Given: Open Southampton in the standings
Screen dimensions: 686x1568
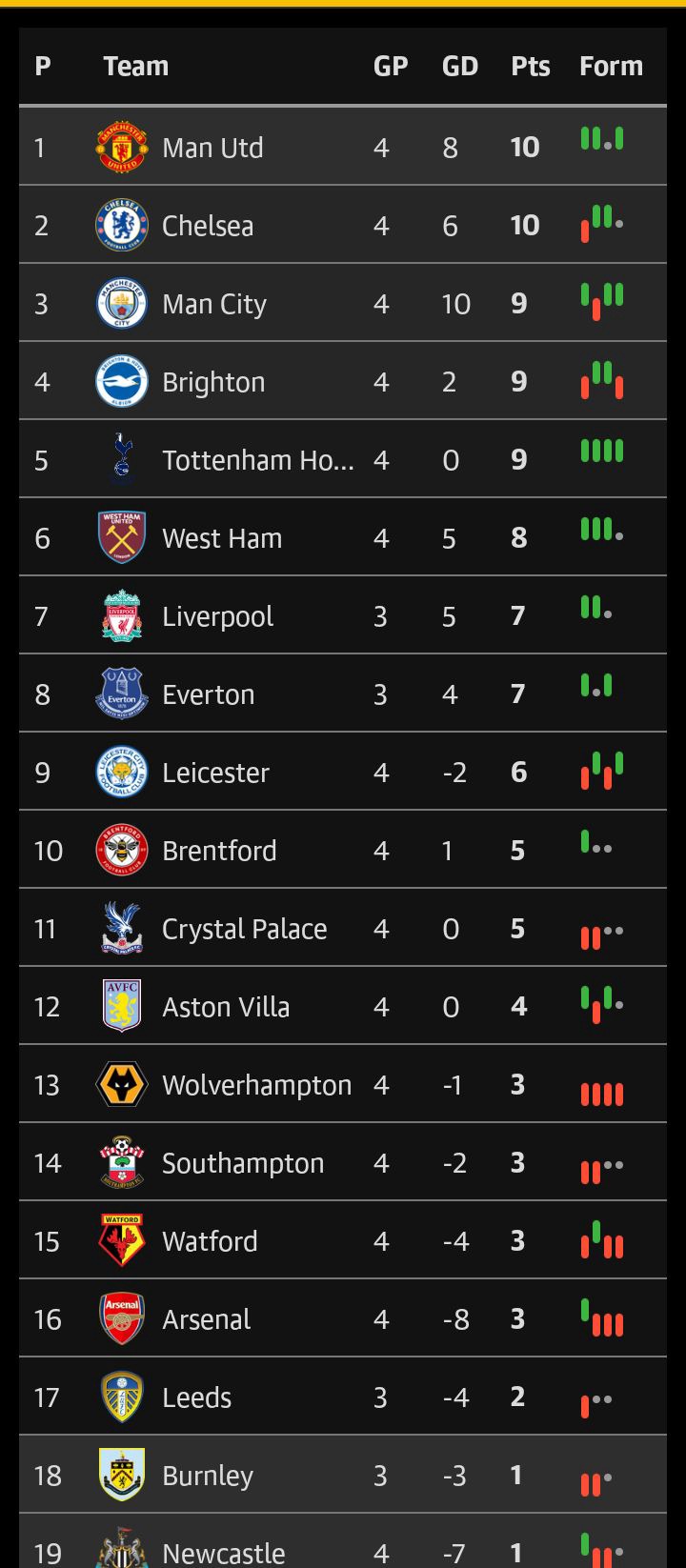Looking at the screenshot, I should click(x=343, y=1162).
